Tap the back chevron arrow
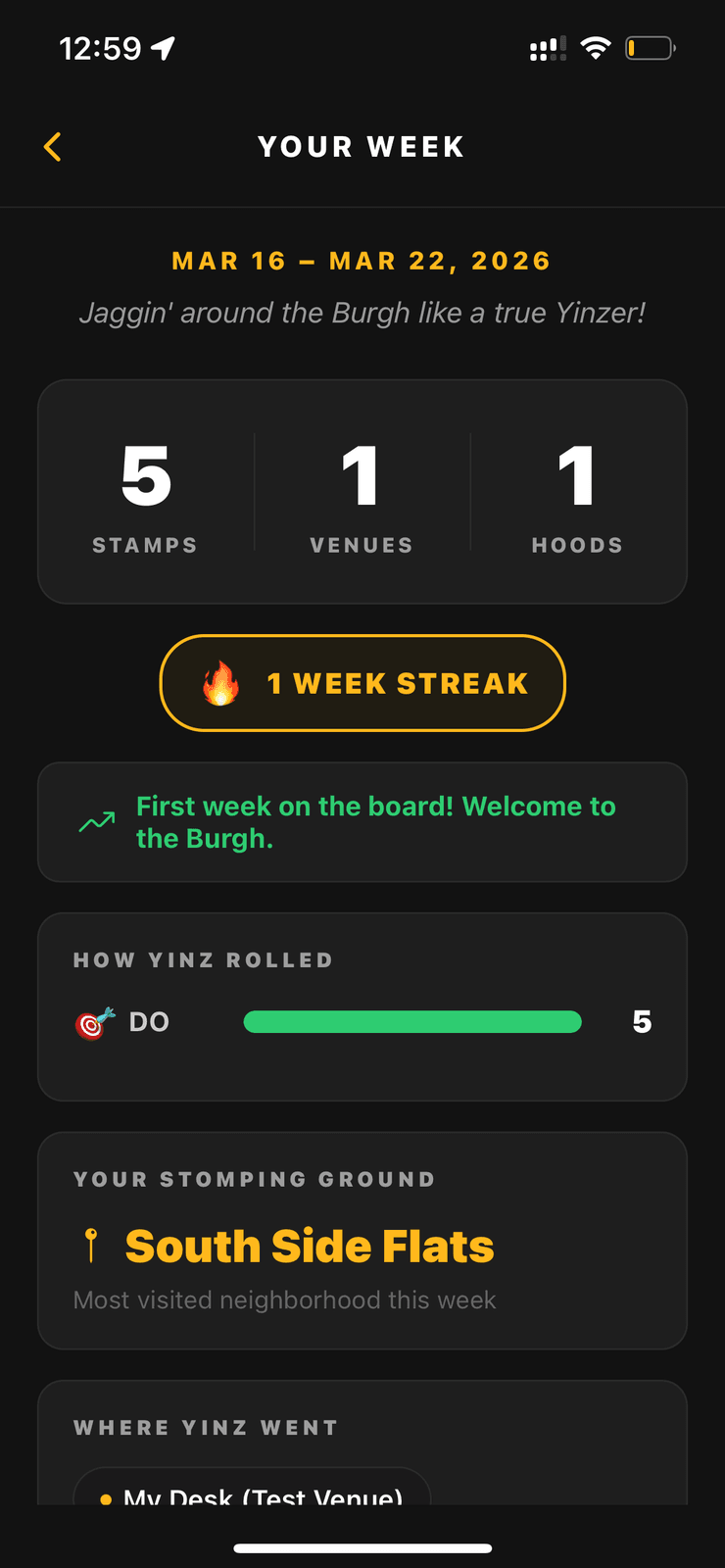 (x=52, y=146)
